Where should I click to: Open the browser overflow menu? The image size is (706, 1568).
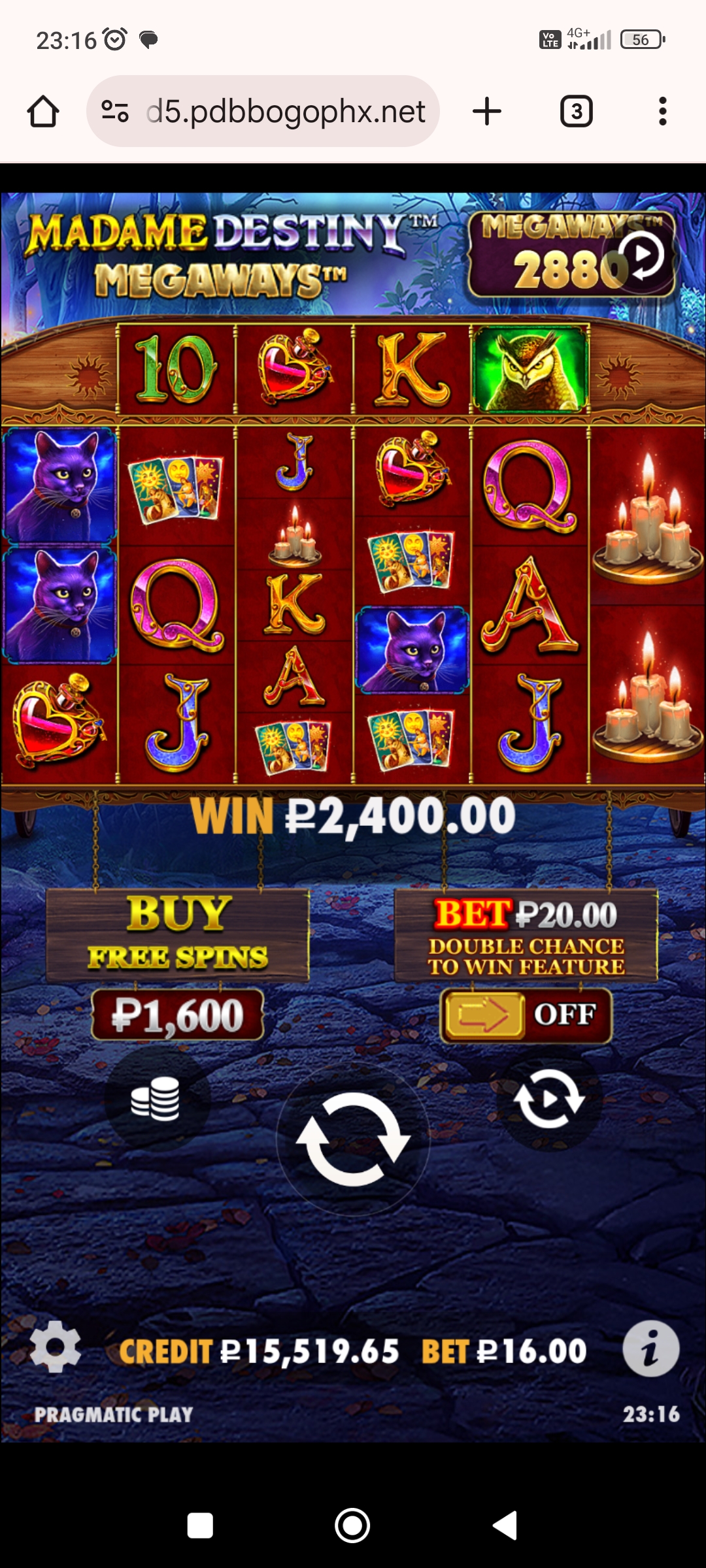663,111
